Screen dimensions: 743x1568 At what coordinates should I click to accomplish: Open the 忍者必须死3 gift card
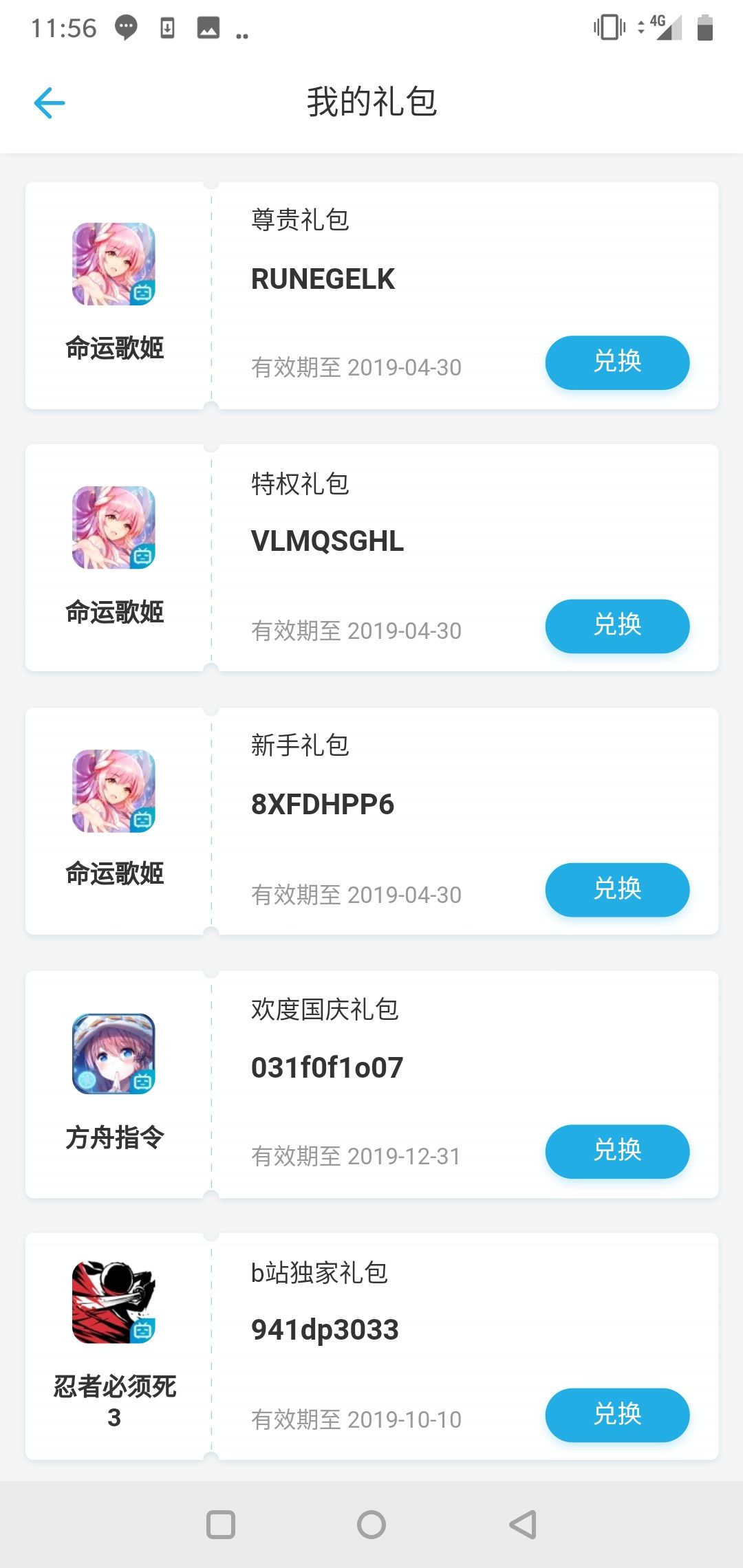(371, 1347)
